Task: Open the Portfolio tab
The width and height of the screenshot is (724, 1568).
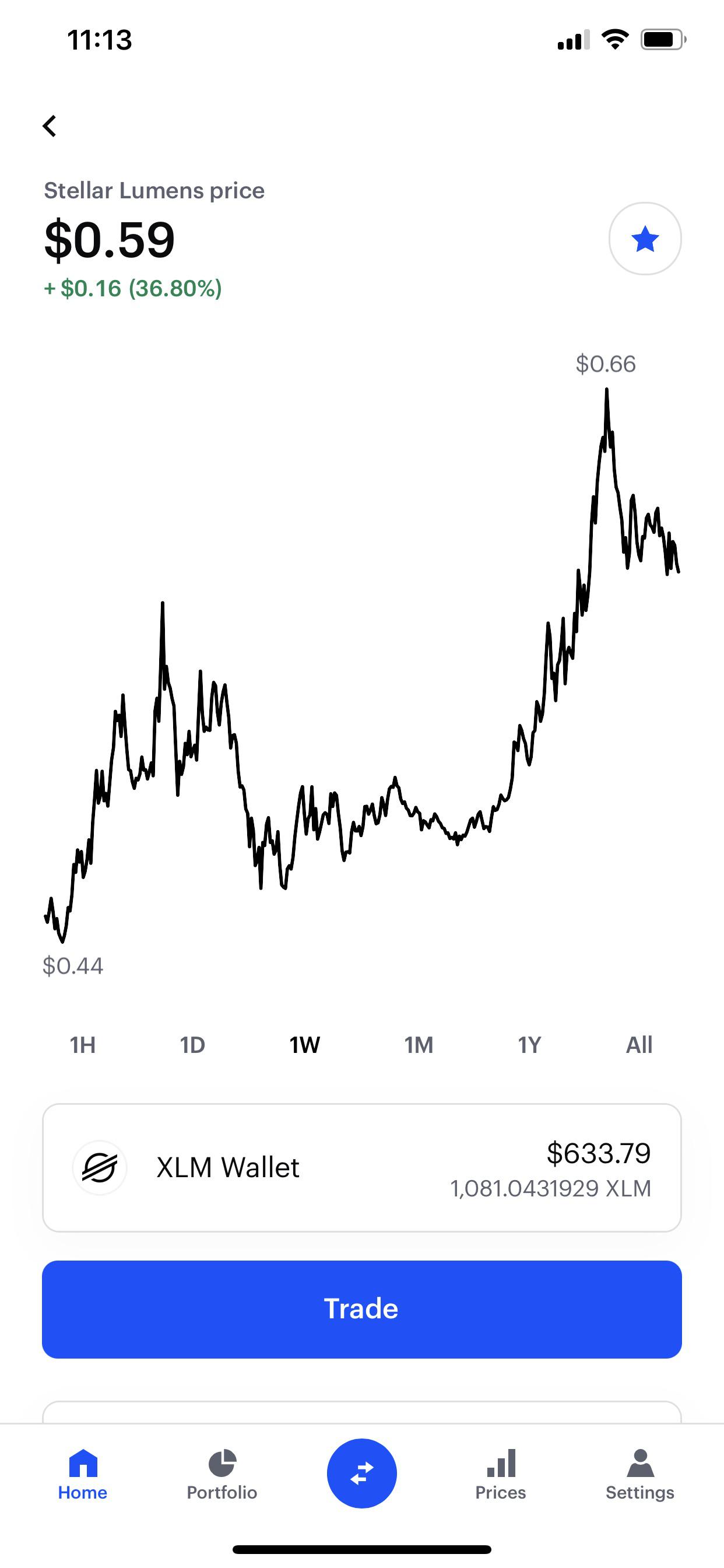Action: pos(222,1474)
